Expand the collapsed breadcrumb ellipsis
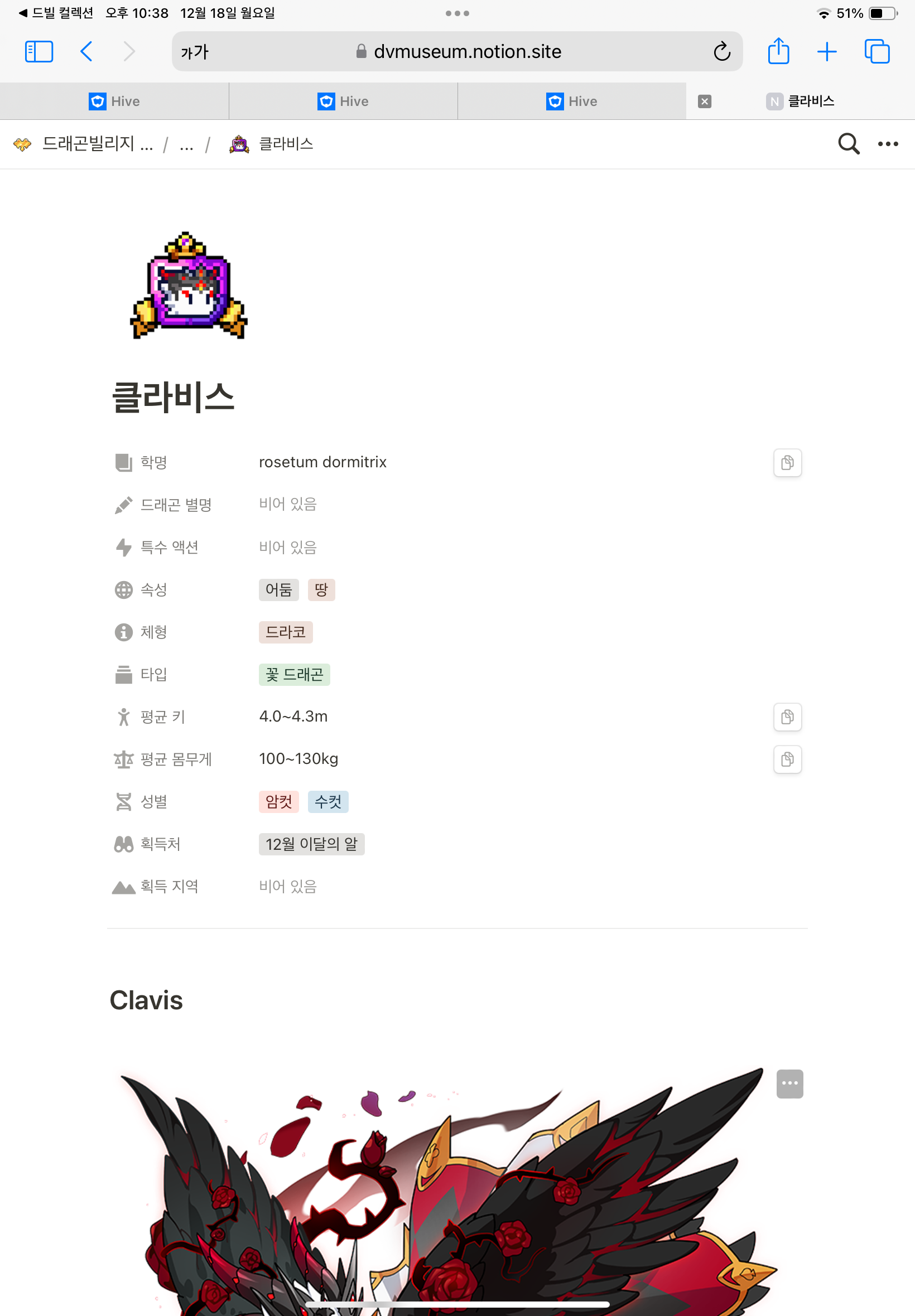 (186, 144)
